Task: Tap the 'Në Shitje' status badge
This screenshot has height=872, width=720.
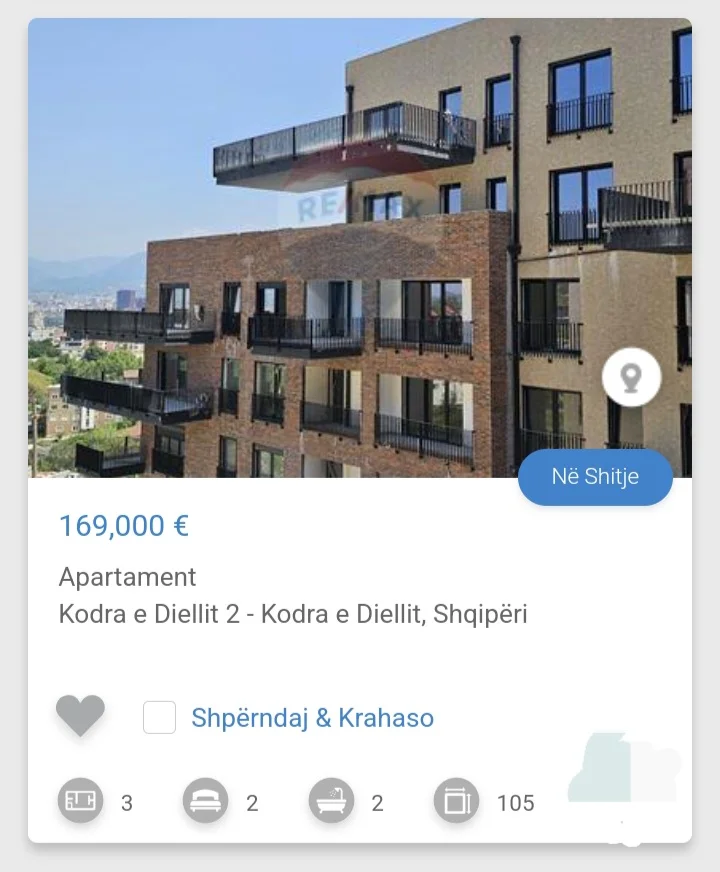Action: click(595, 477)
